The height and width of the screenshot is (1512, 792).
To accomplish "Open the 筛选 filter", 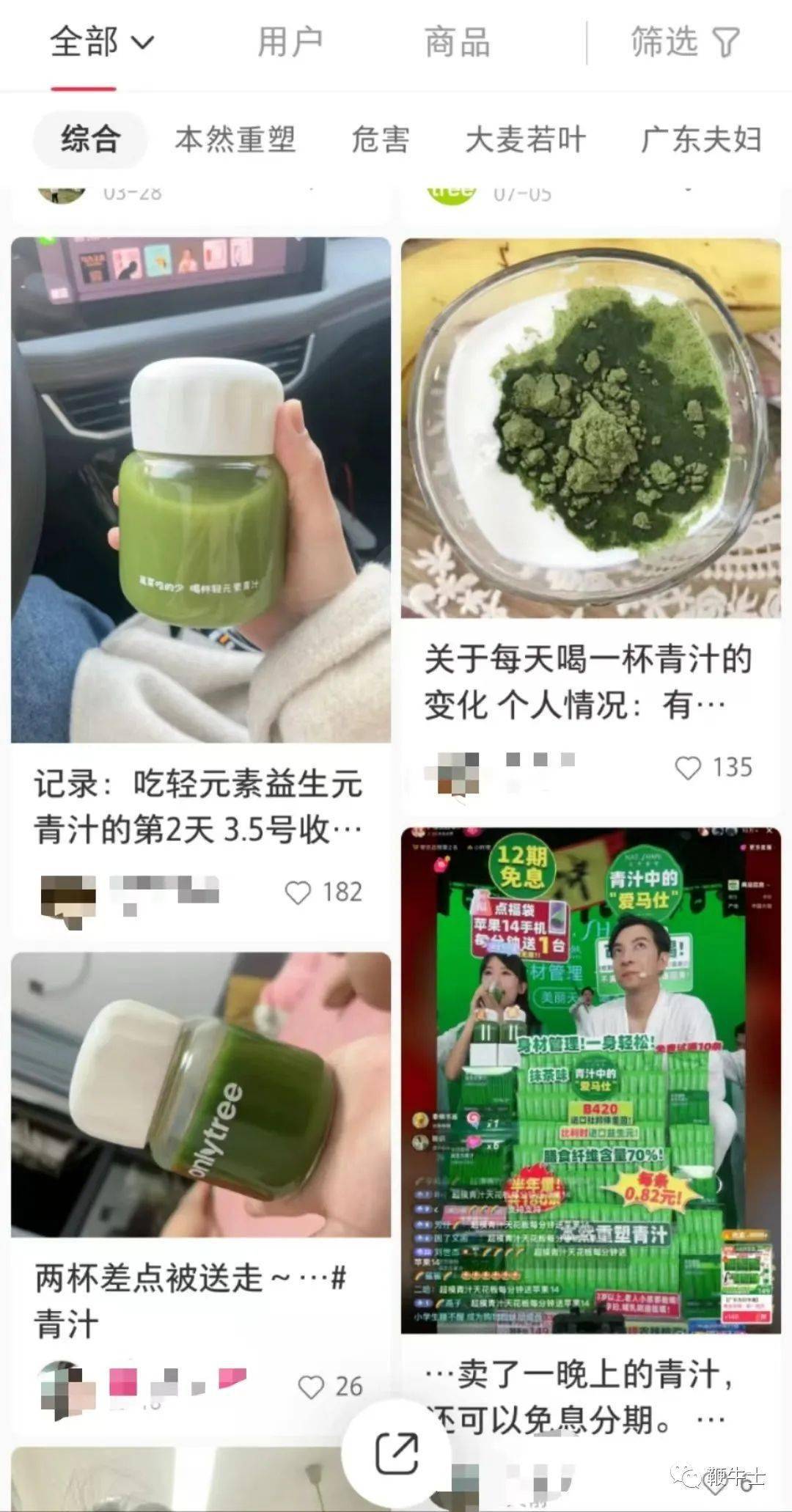I will [x=684, y=42].
